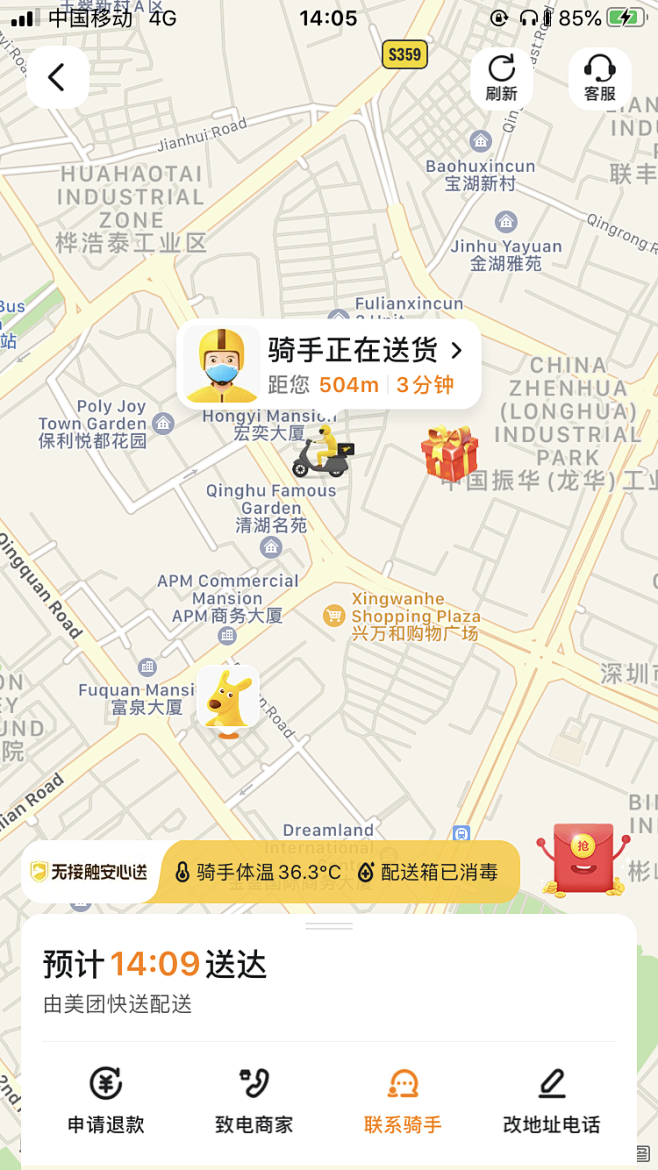This screenshot has width=658, height=1170.
Task: Open the 骑手正在送货 rider status card
Action: 329,364
